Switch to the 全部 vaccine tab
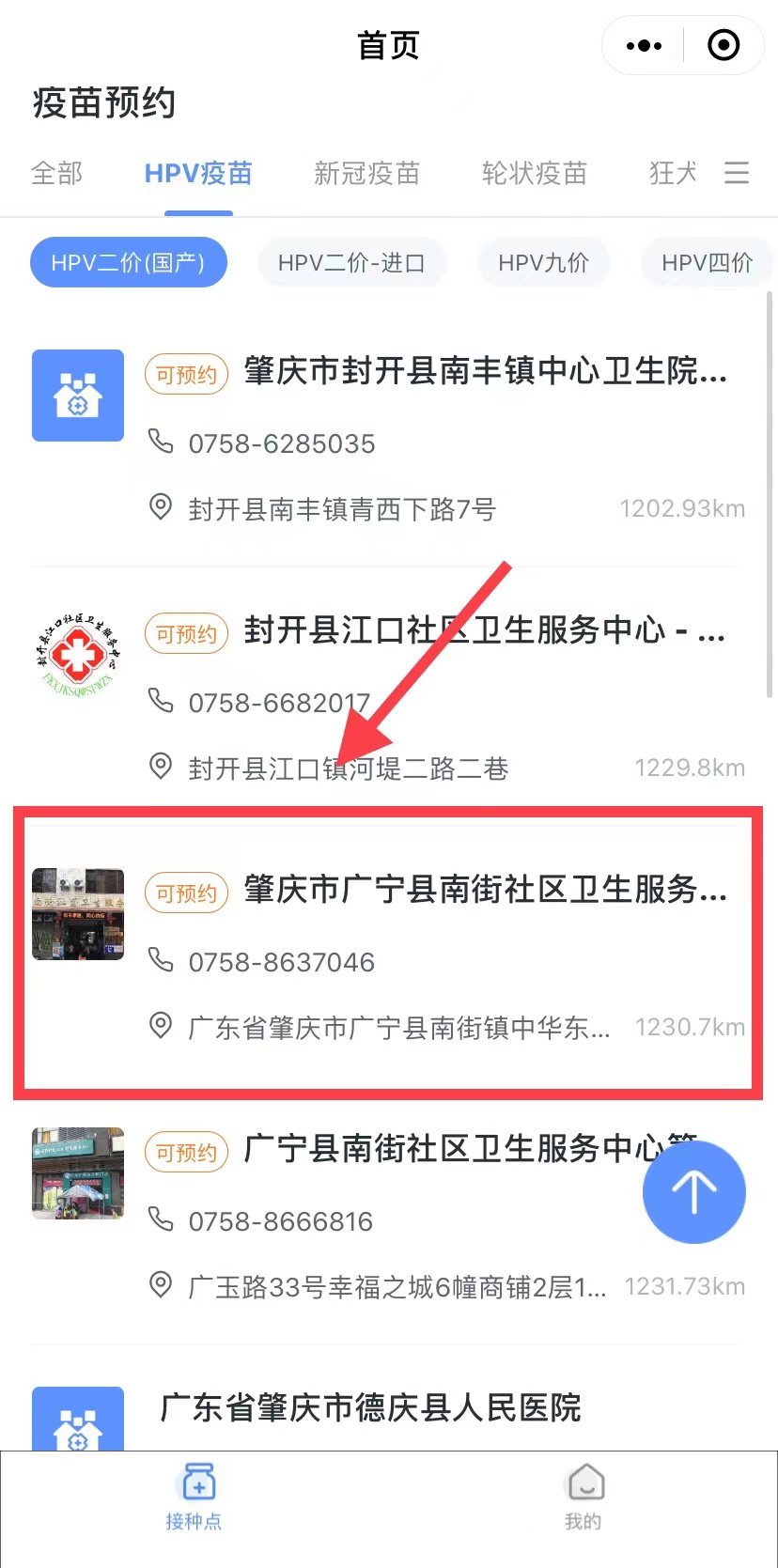This screenshot has height=1568, width=778. coord(56,174)
